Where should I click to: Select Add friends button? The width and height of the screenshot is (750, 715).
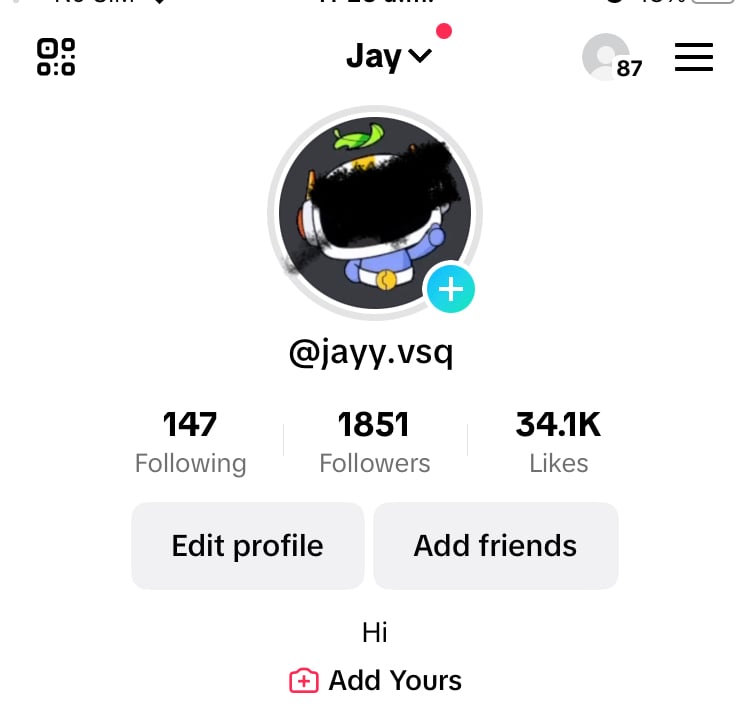pyautogui.click(x=495, y=546)
